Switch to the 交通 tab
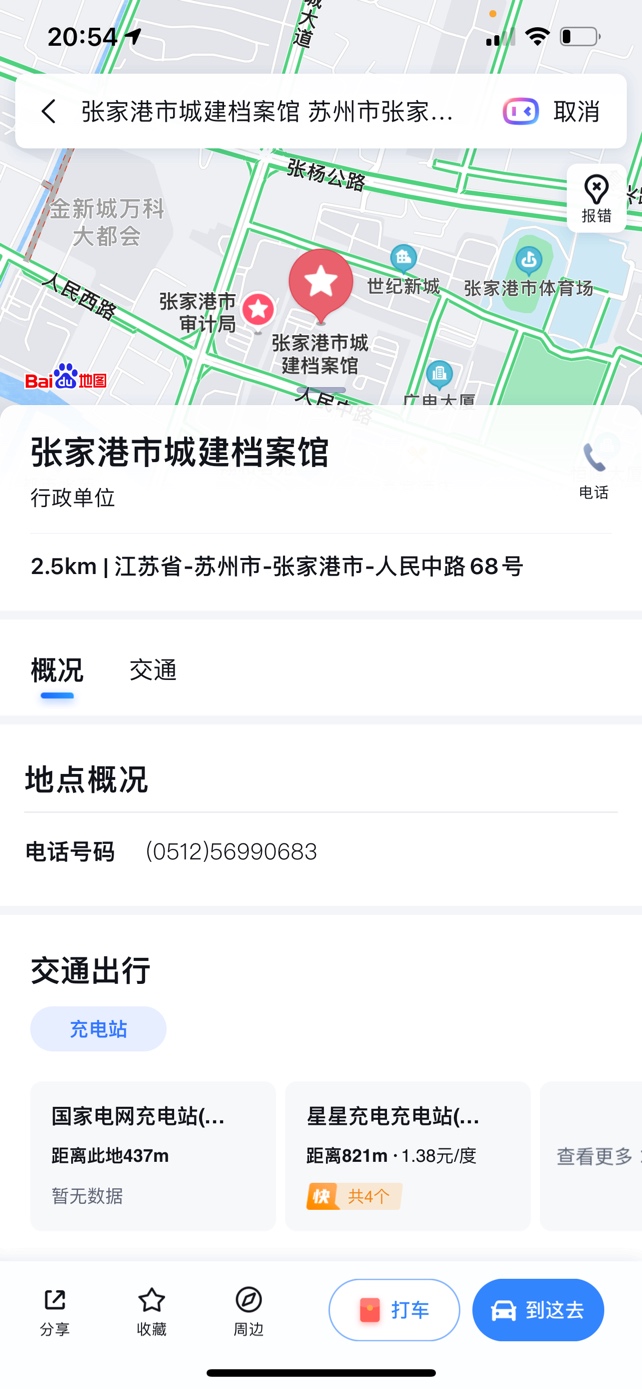The image size is (642, 1389). (153, 670)
